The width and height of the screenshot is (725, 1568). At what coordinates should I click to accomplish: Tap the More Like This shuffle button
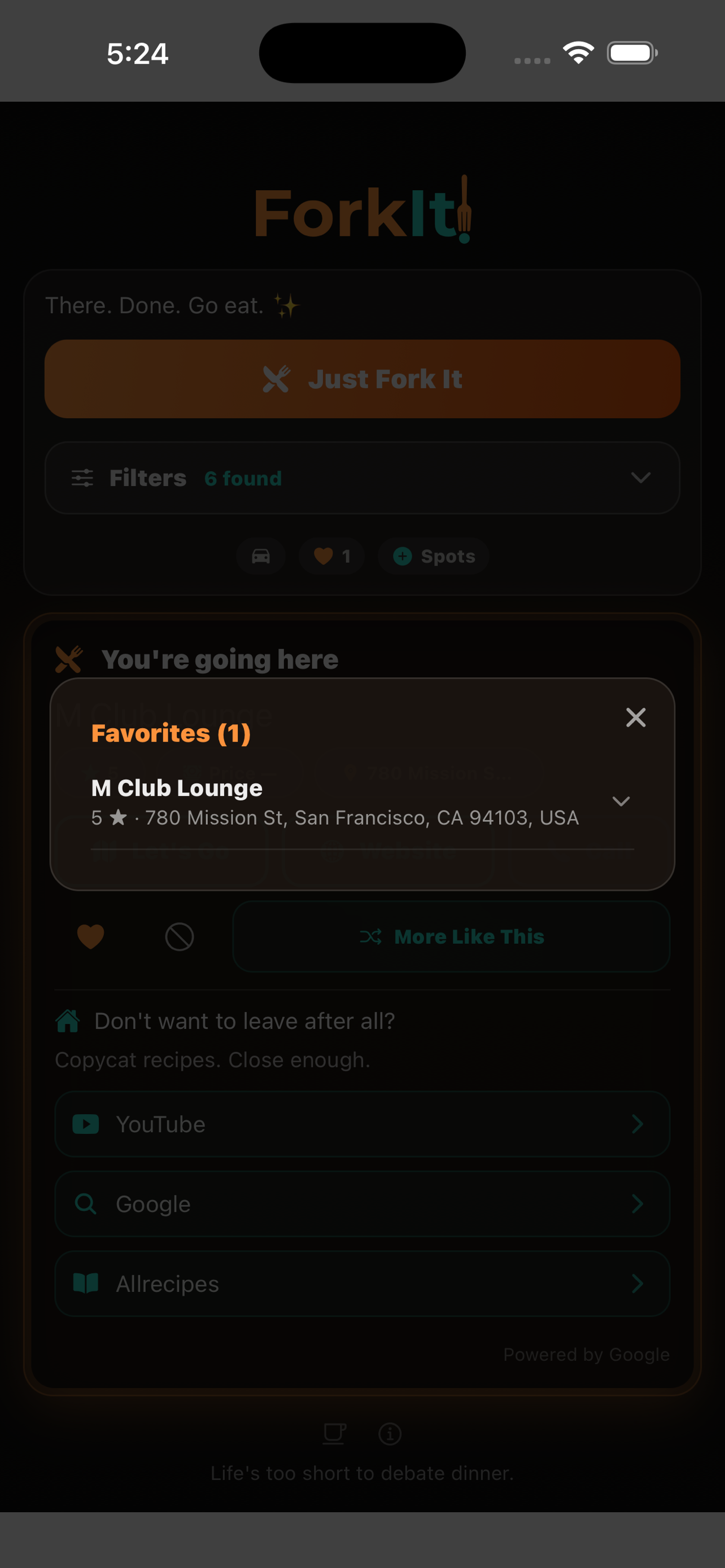[451, 936]
